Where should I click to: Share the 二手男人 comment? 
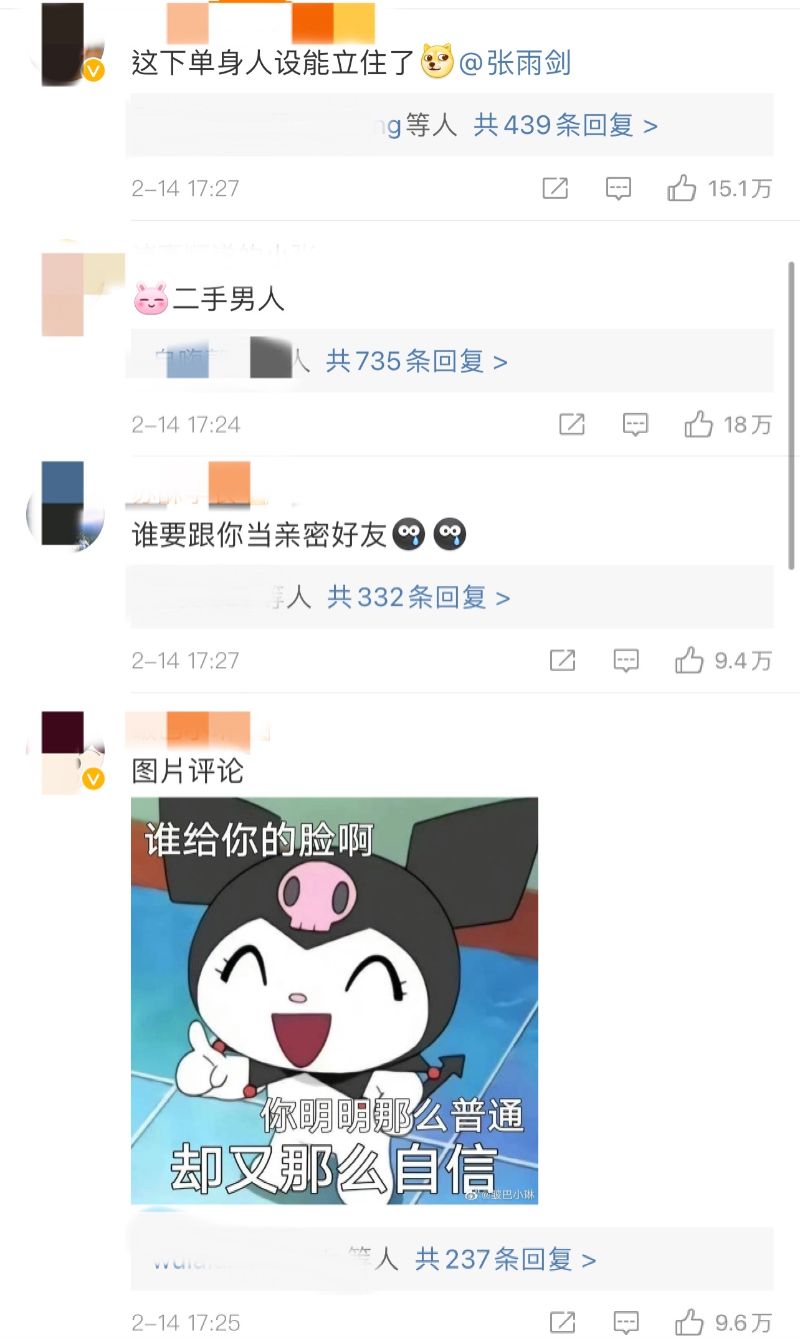tap(572, 425)
